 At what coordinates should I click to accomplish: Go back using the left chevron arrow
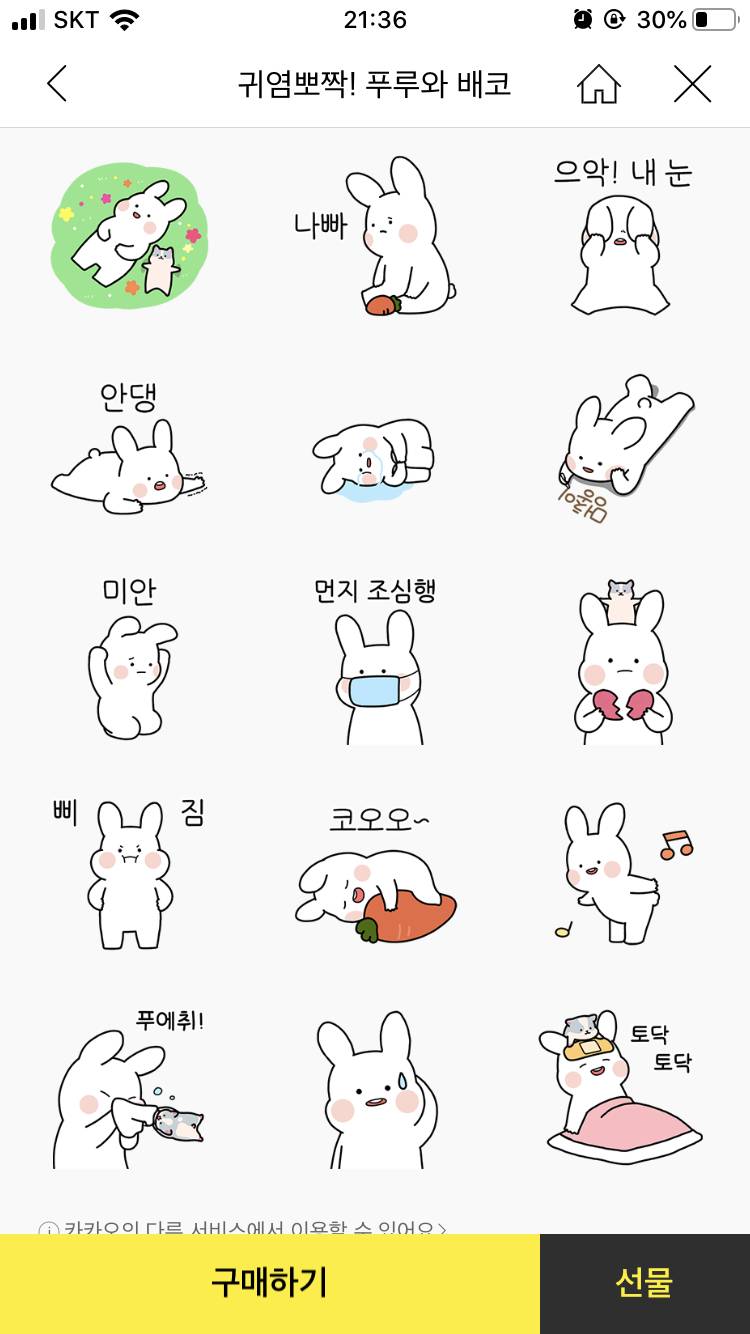pyautogui.click(x=57, y=85)
